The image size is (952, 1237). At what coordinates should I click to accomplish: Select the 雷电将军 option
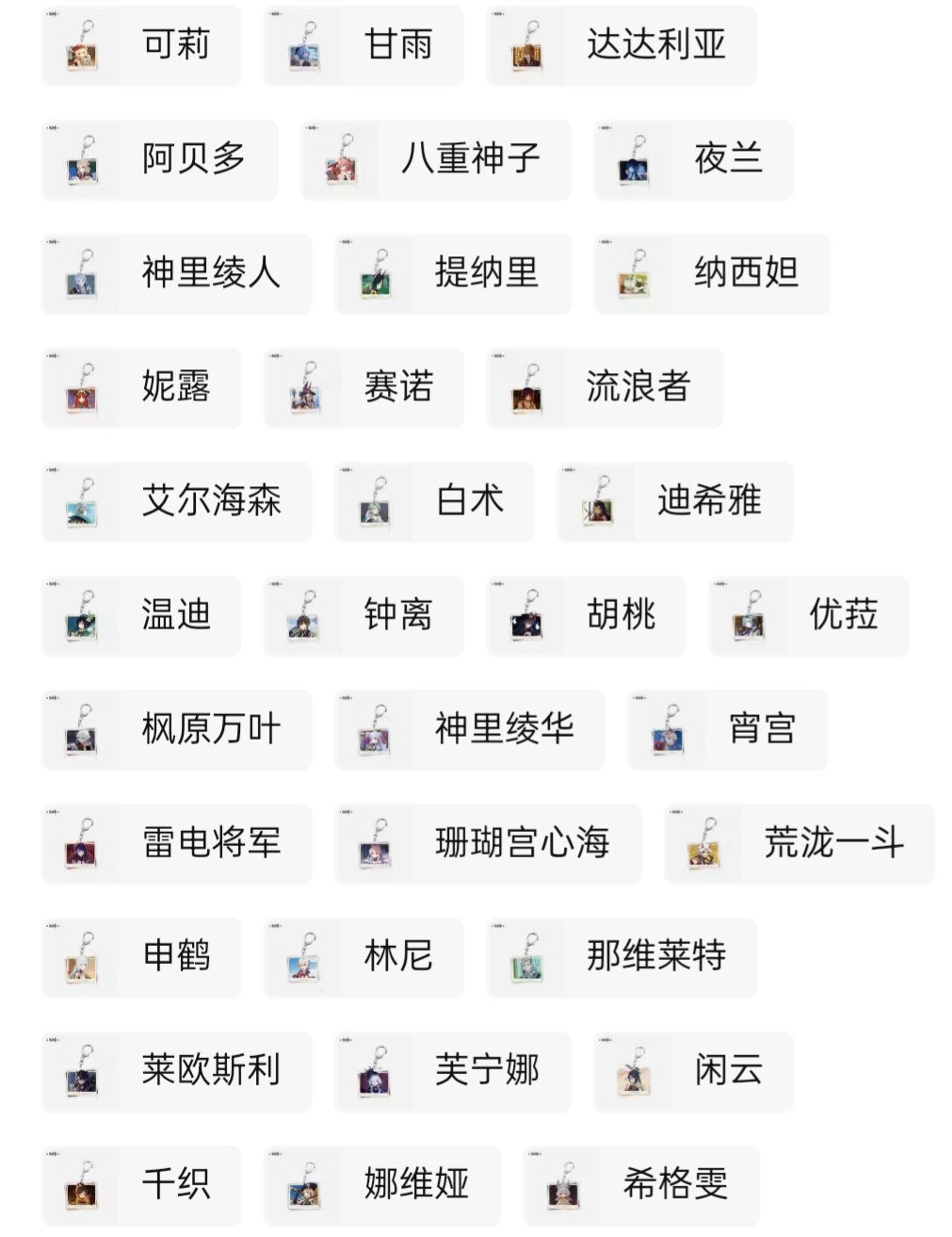[176, 843]
